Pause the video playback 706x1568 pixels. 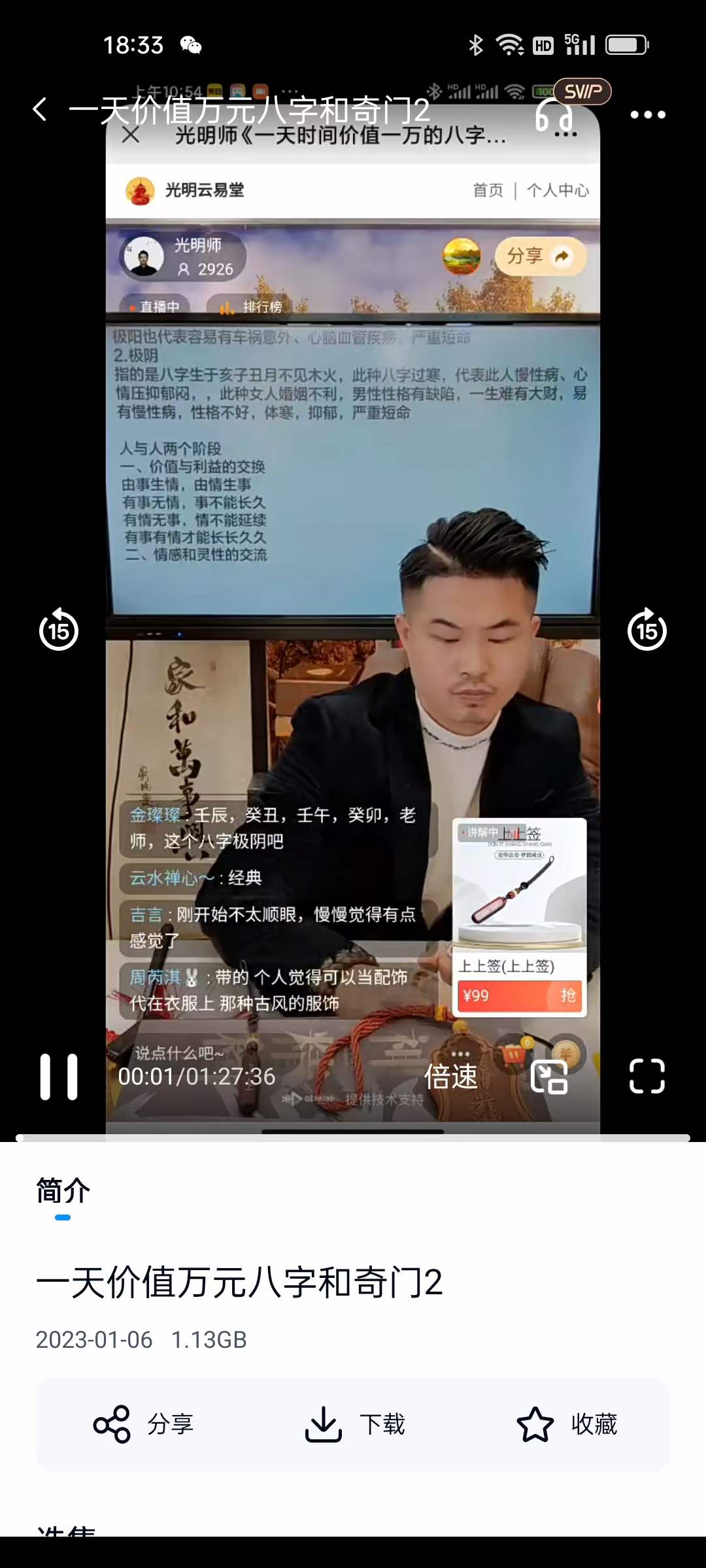point(59,1075)
